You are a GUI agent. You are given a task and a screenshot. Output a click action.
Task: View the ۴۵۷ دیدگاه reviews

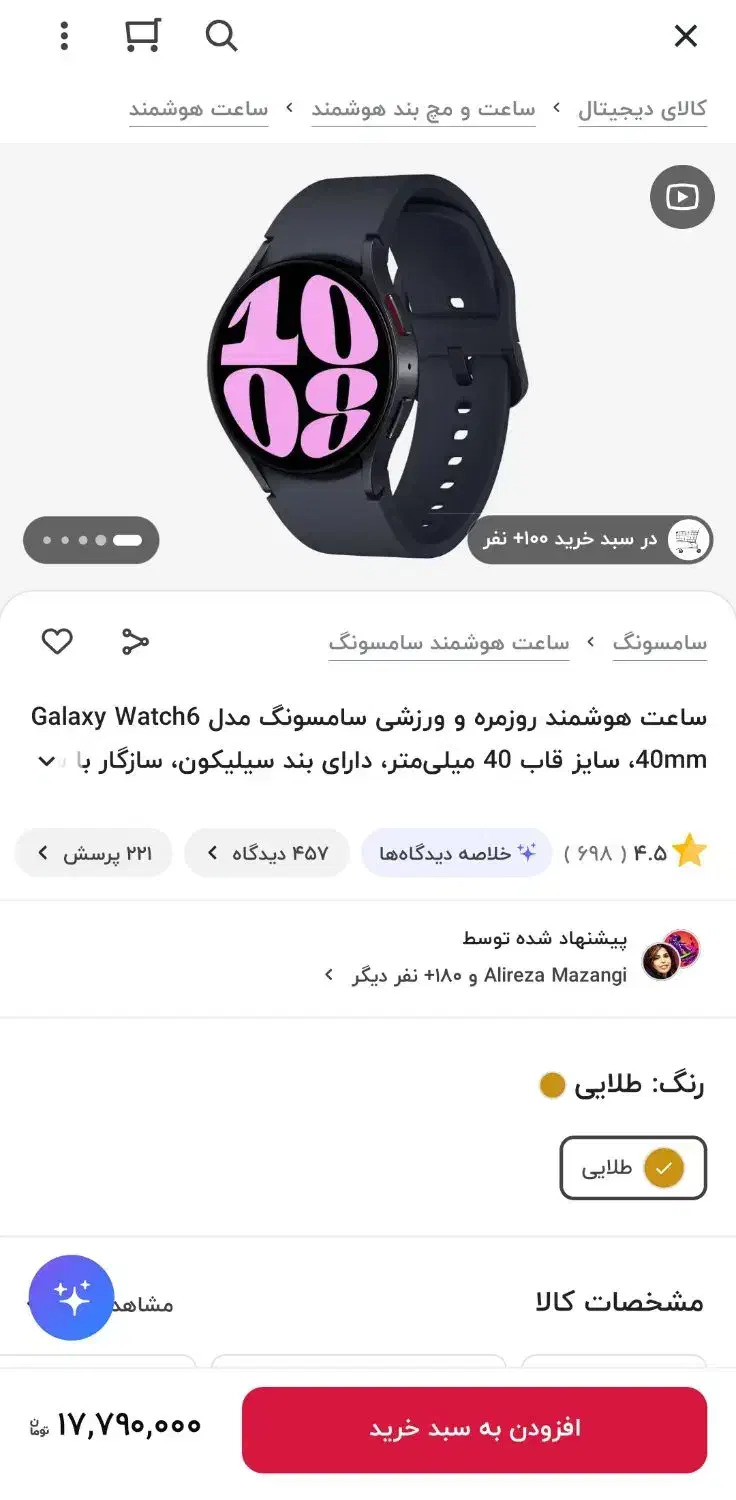[267, 853]
